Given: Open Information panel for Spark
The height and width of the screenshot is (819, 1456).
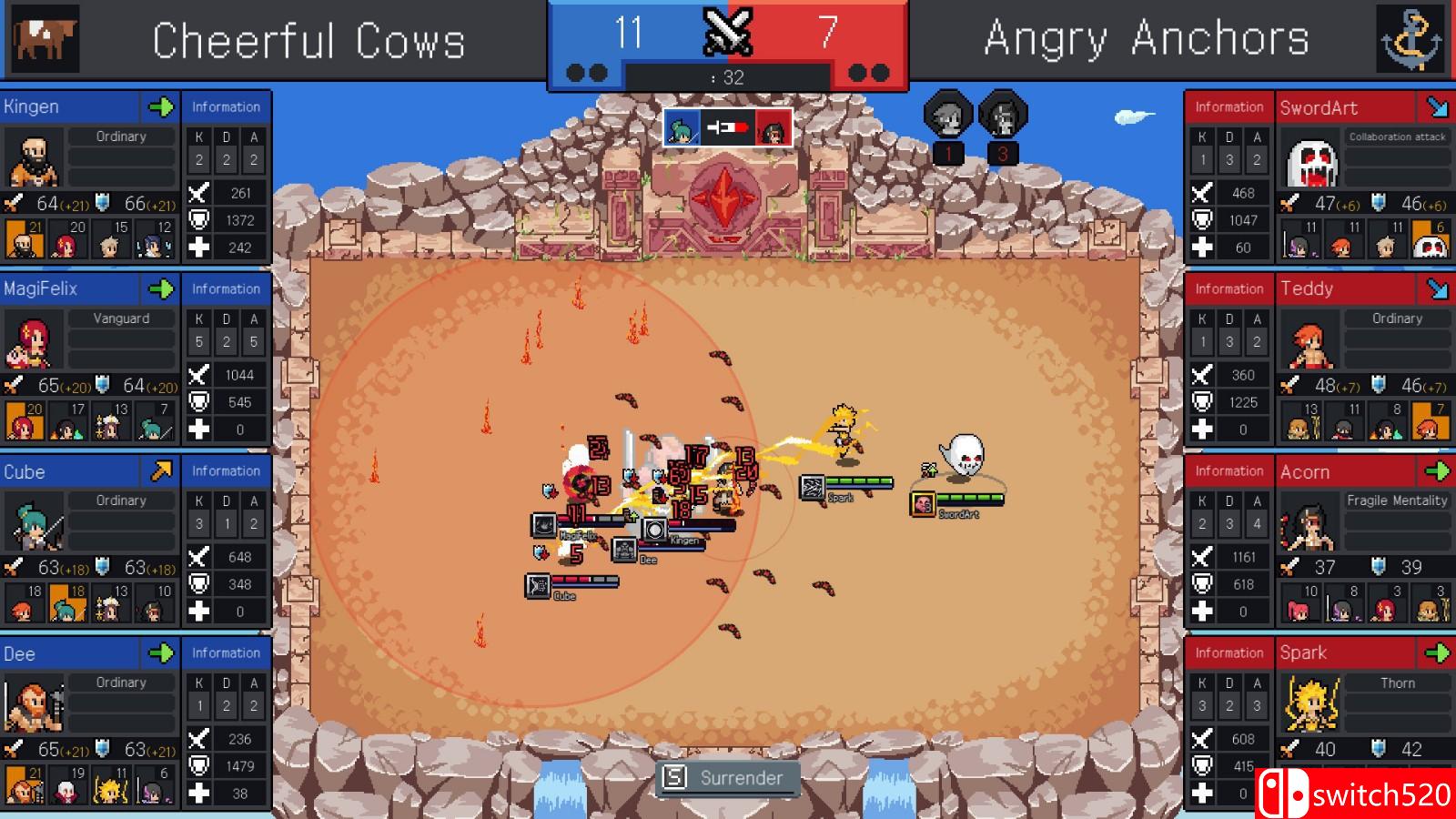Looking at the screenshot, I should point(1228,653).
